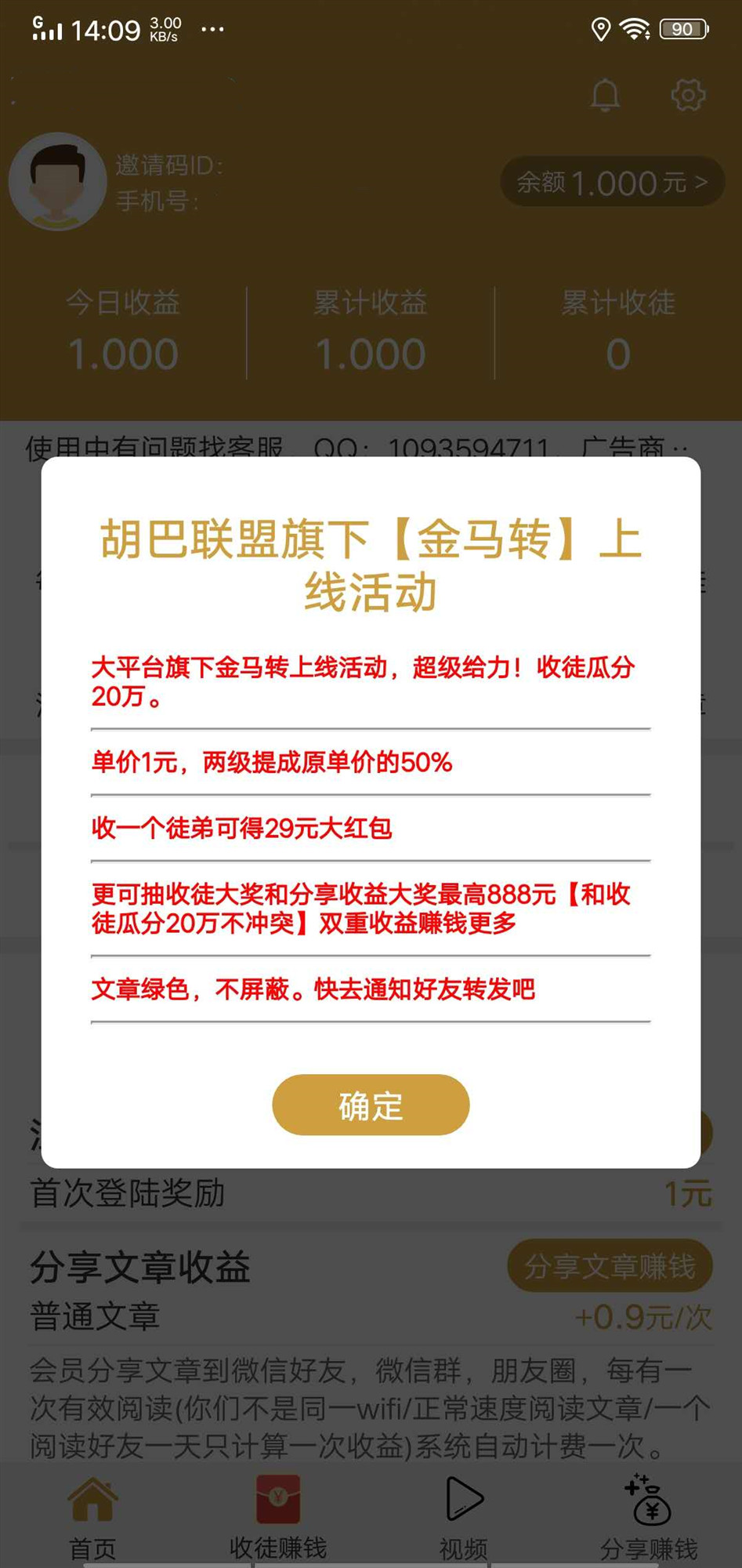Screen dimensions: 742x1568
Task: Select the QQ customer service number
Action: click(x=470, y=445)
